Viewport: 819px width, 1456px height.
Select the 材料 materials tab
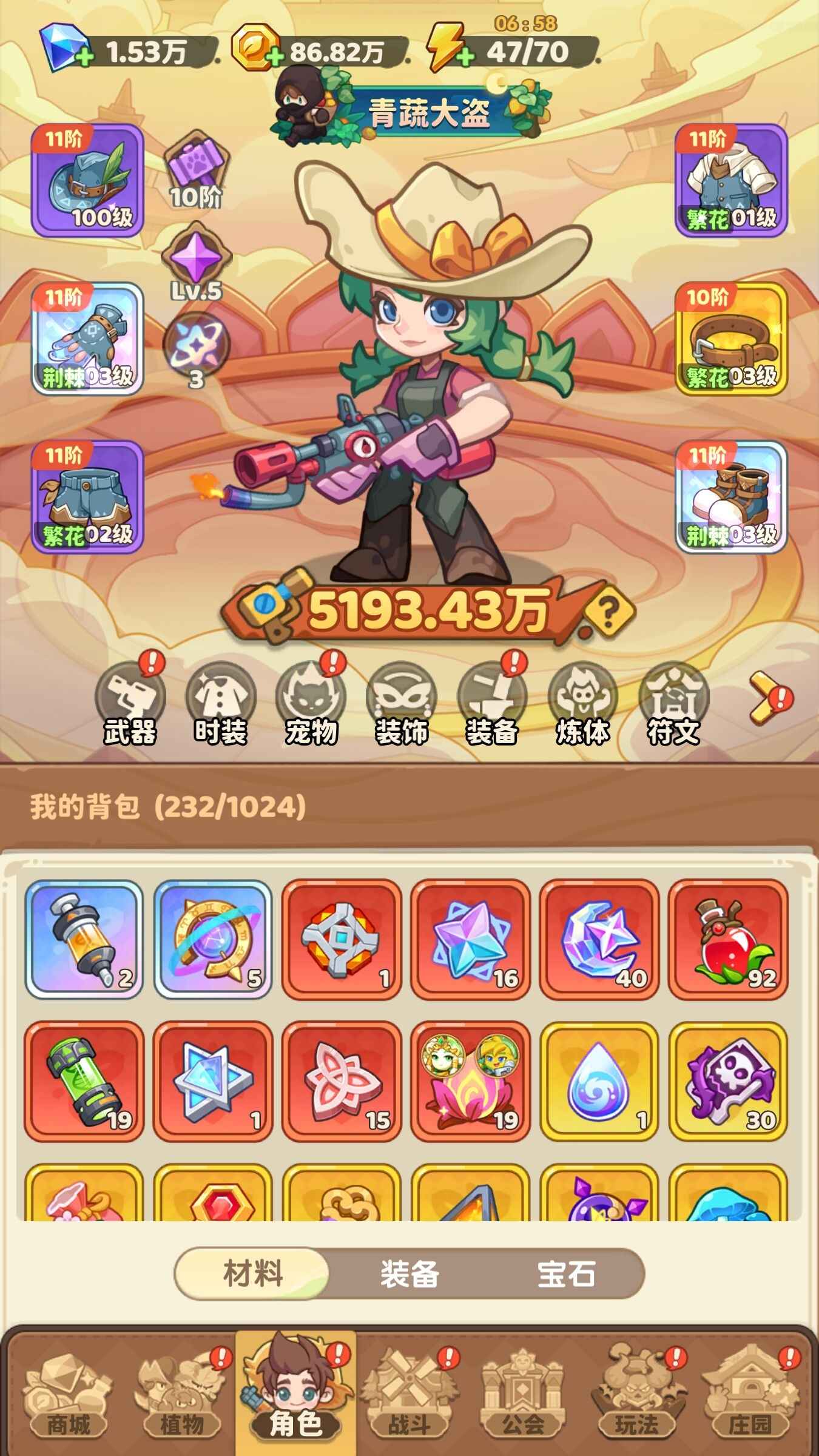253,1274
